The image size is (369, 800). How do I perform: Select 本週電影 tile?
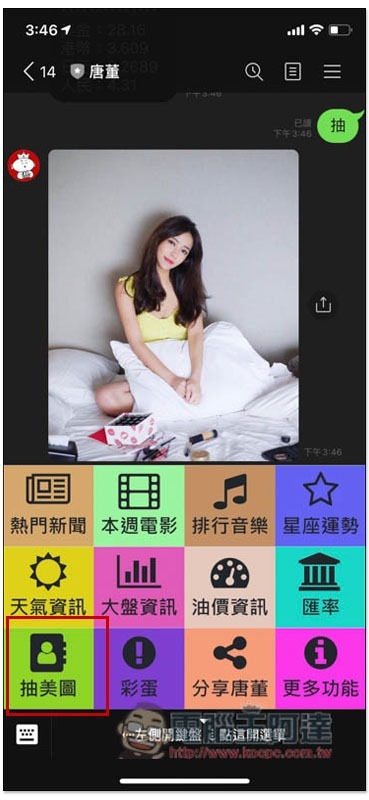[x=139, y=505]
